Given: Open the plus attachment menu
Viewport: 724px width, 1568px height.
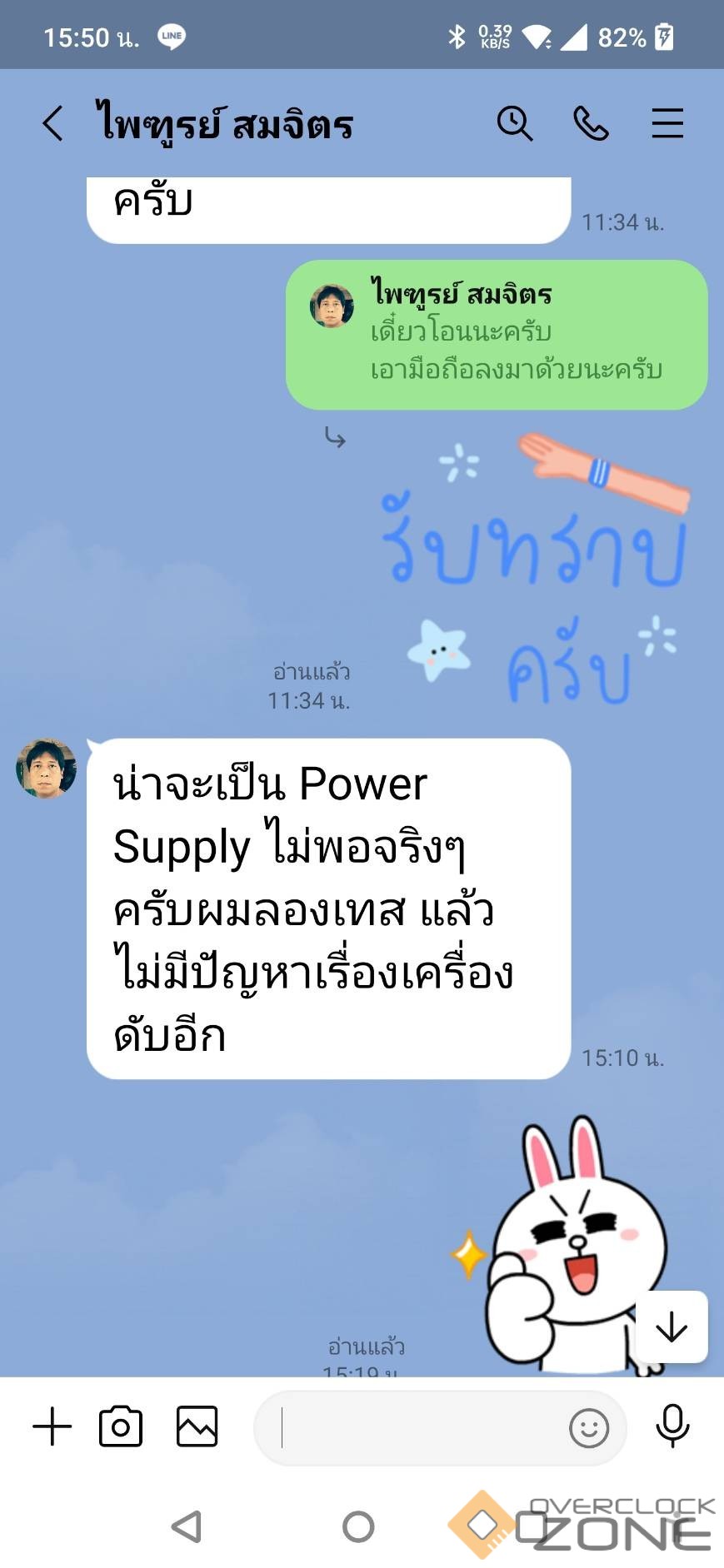Looking at the screenshot, I should tap(52, 1427).
